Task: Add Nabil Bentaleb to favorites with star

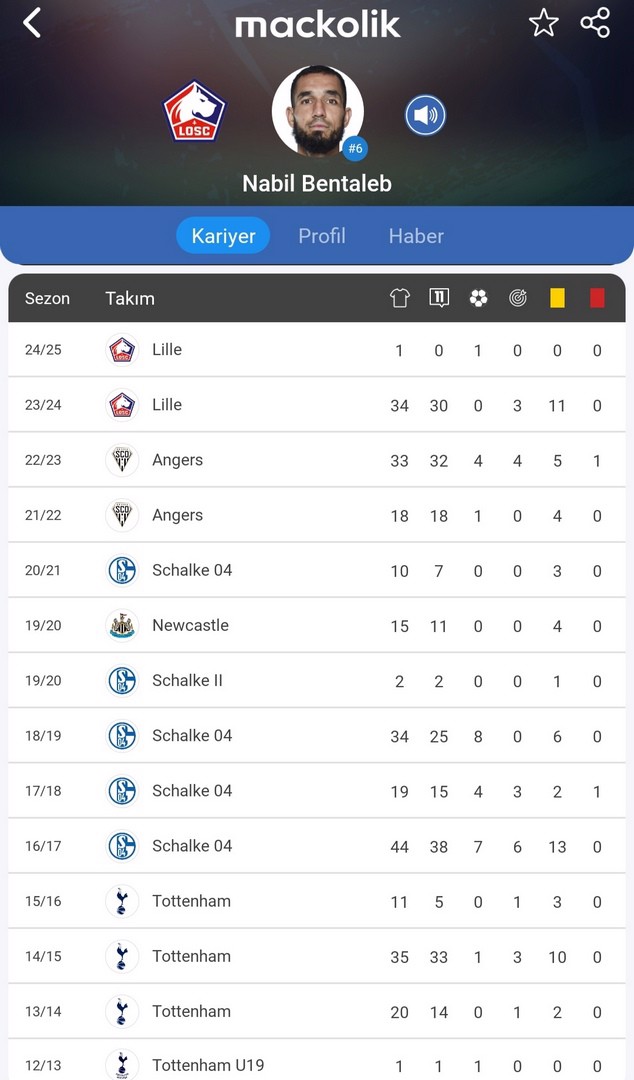Action: (543, 23)
